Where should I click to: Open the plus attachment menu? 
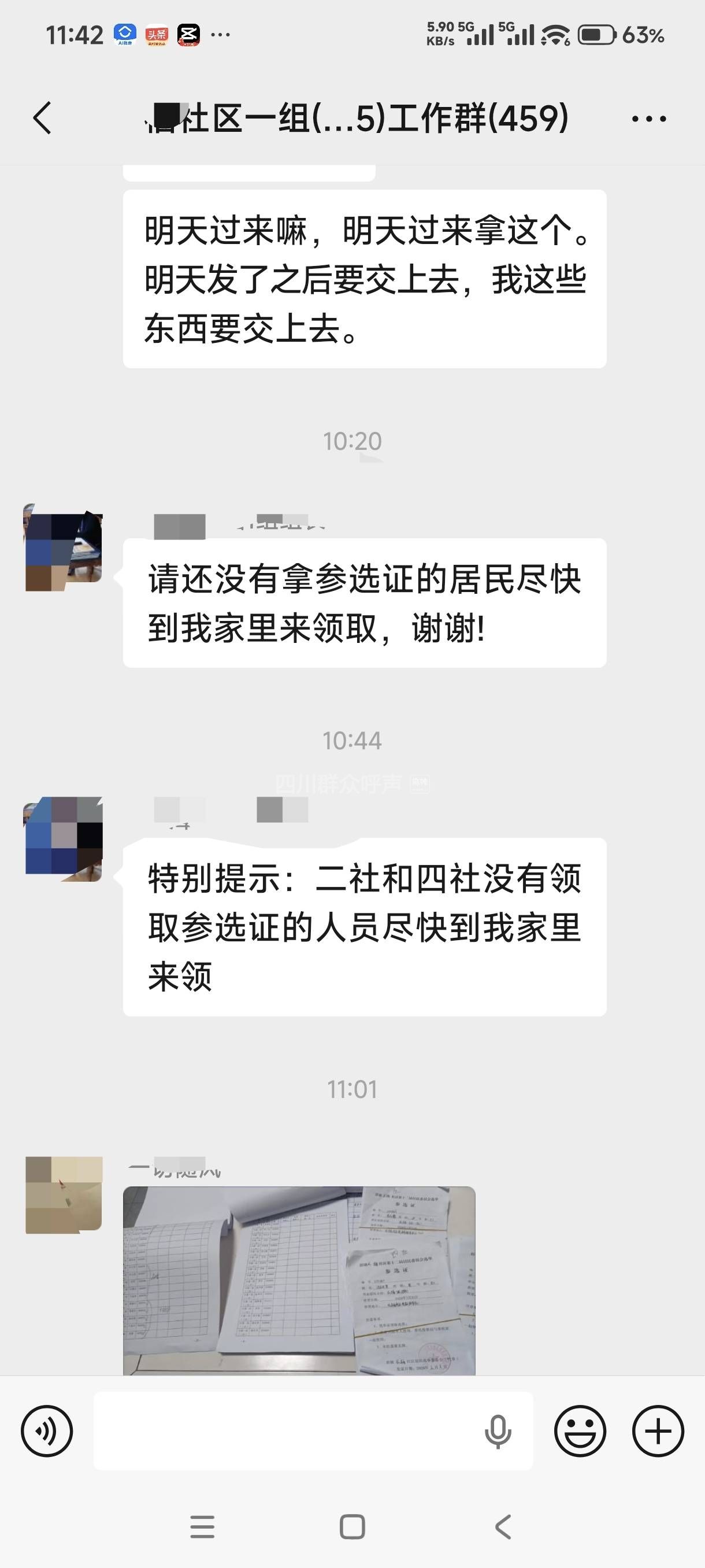(x=658, y=1430)
